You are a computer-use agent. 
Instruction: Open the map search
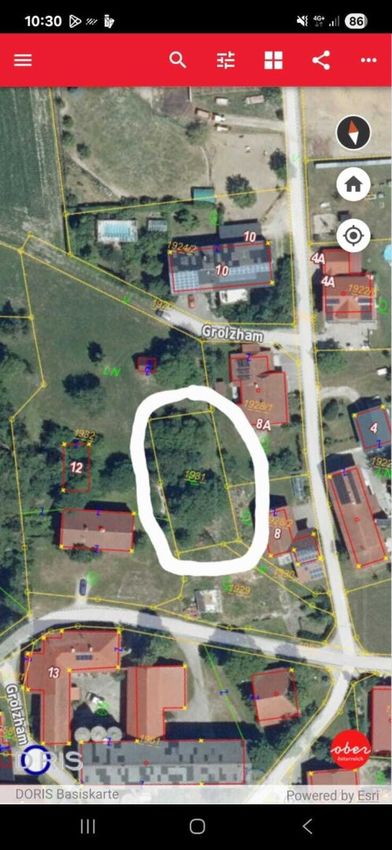tap(178, 60)
